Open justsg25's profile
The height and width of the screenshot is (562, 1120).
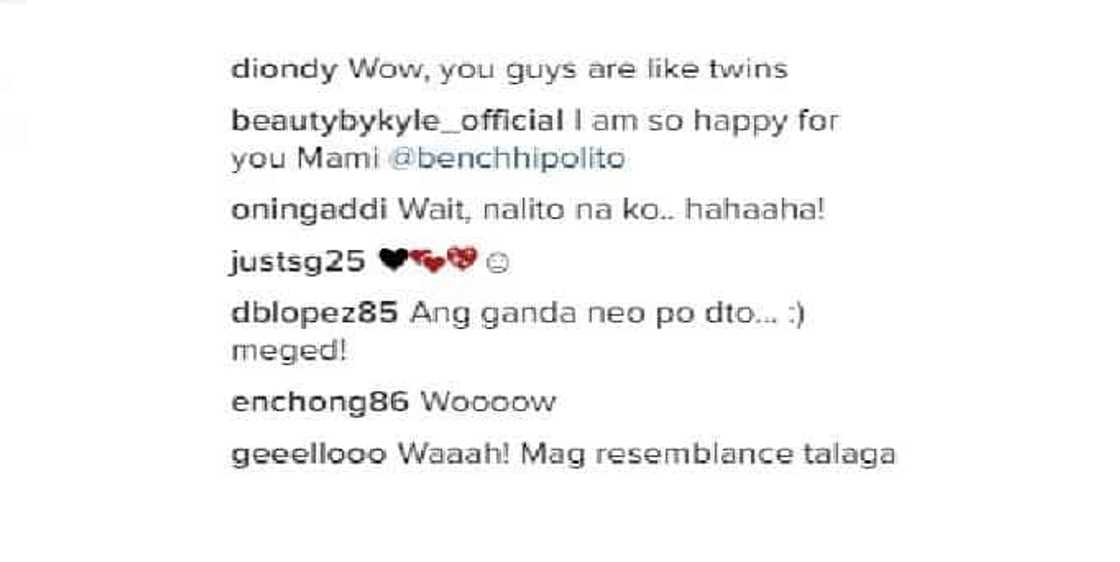296,263
